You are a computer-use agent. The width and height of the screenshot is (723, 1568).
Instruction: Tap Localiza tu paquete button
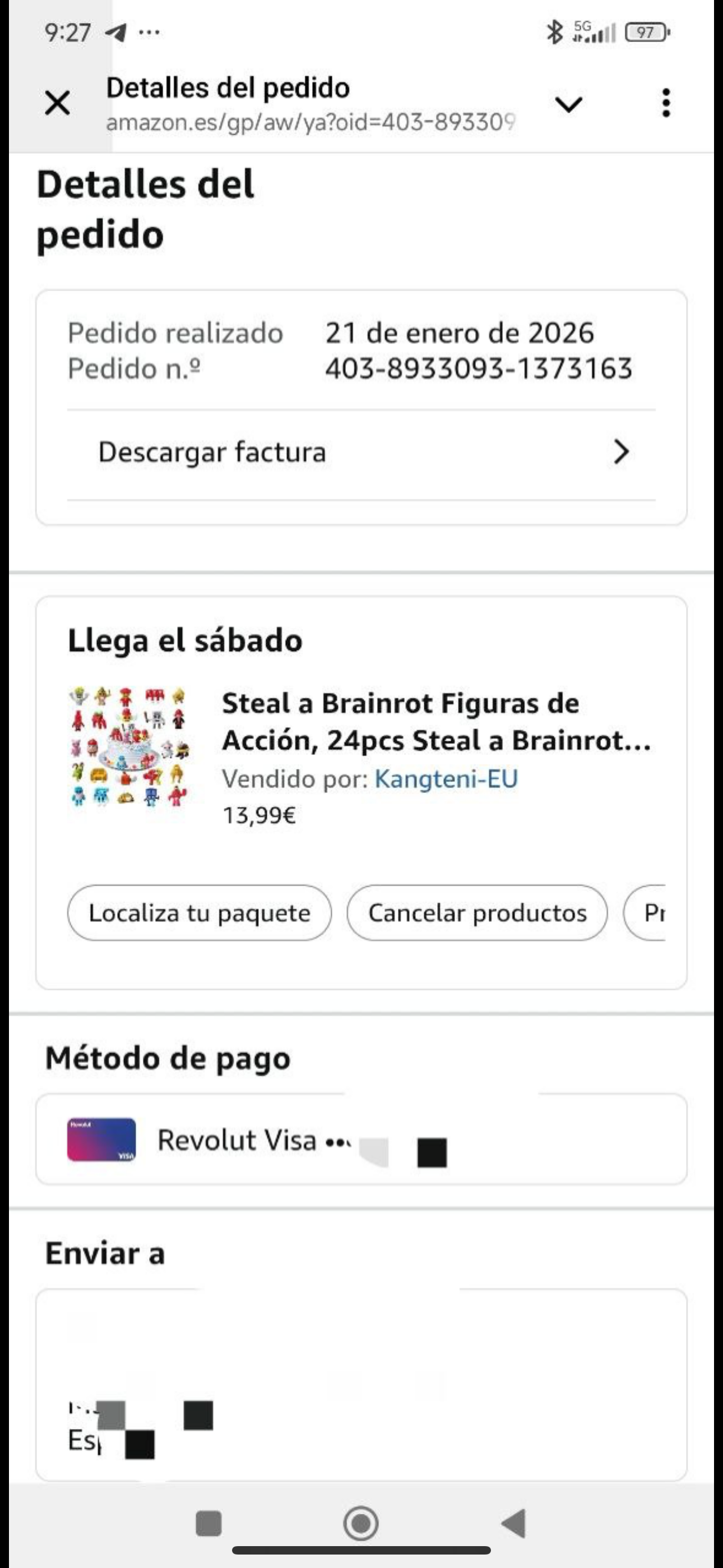tap(200, 912)
